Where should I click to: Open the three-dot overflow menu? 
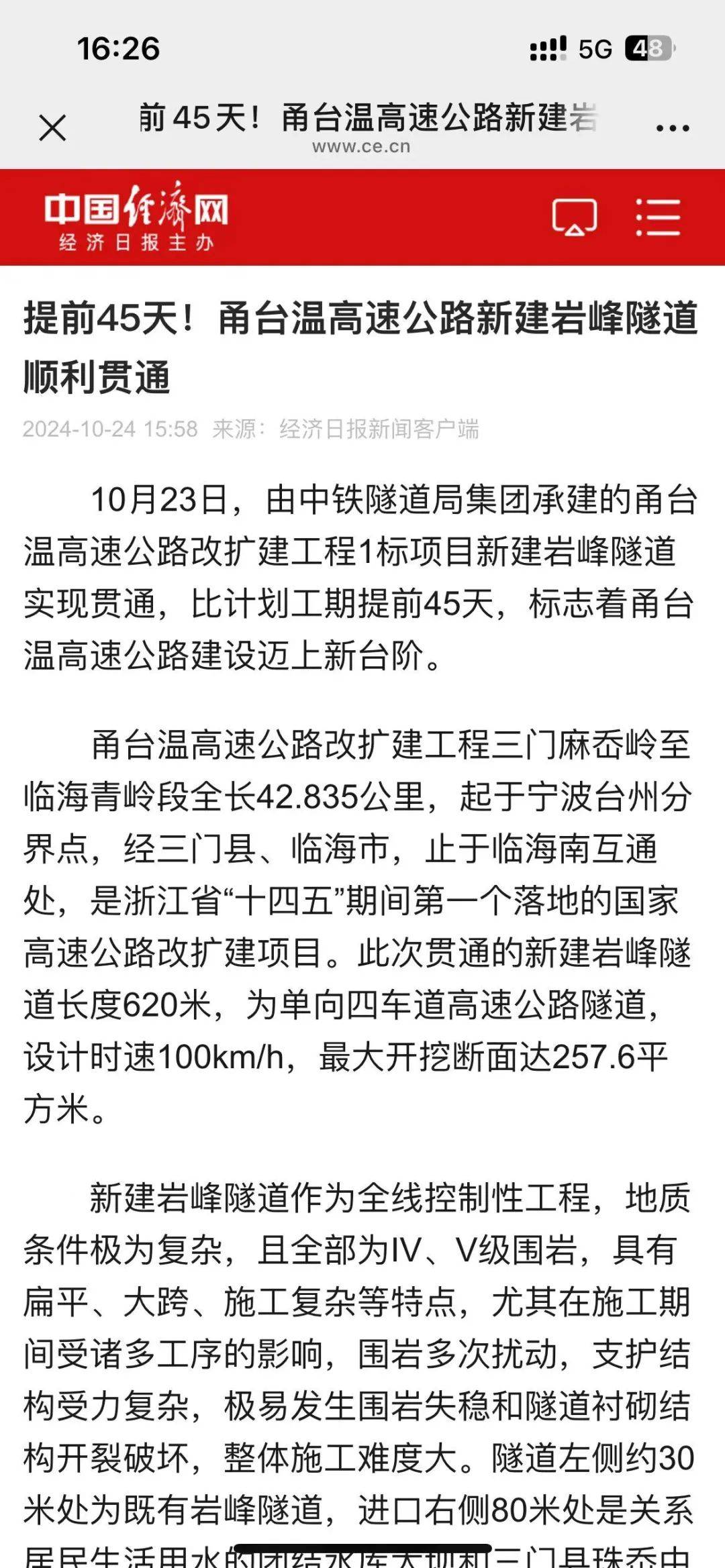point(672,127)
